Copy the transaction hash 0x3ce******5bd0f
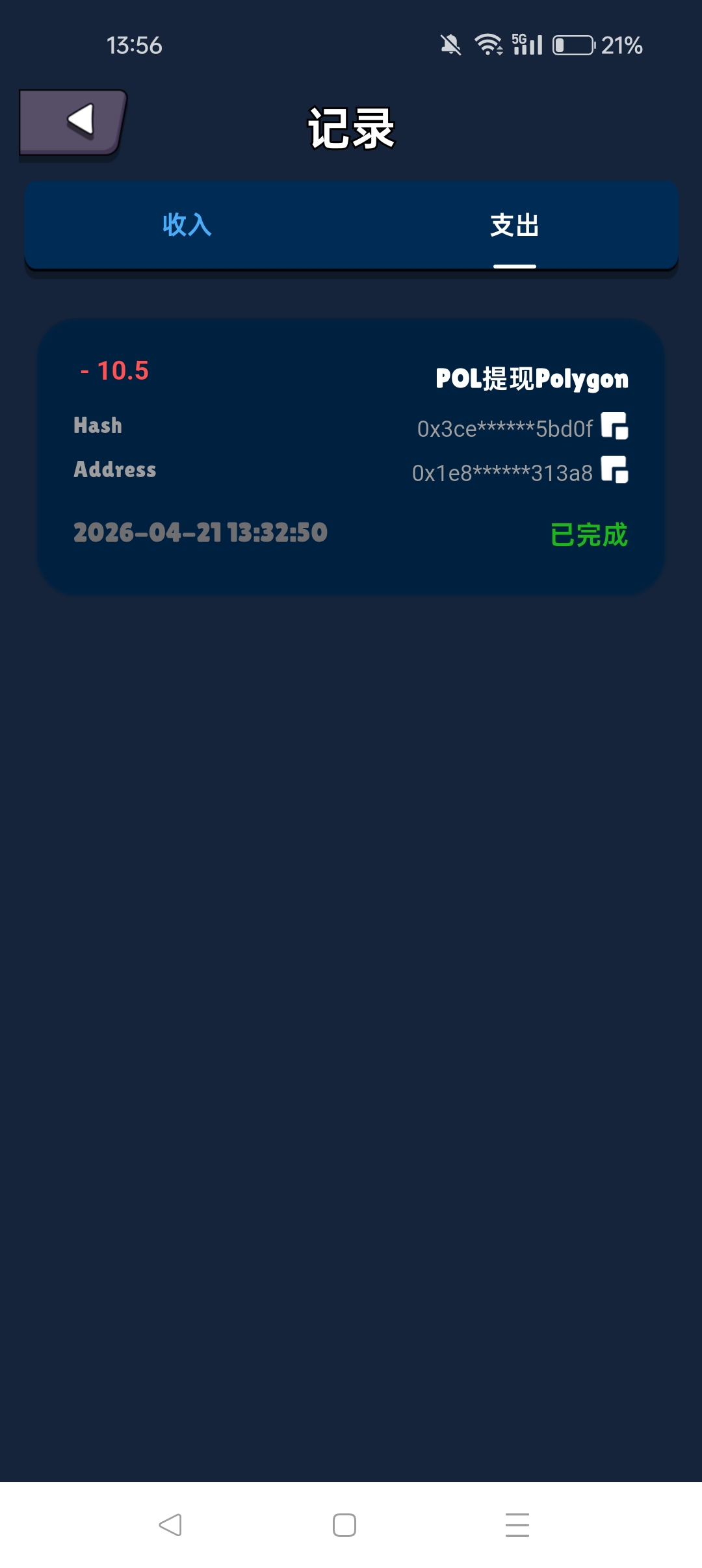Screen dimensions: 702x1568 click(x=614, y=426)
